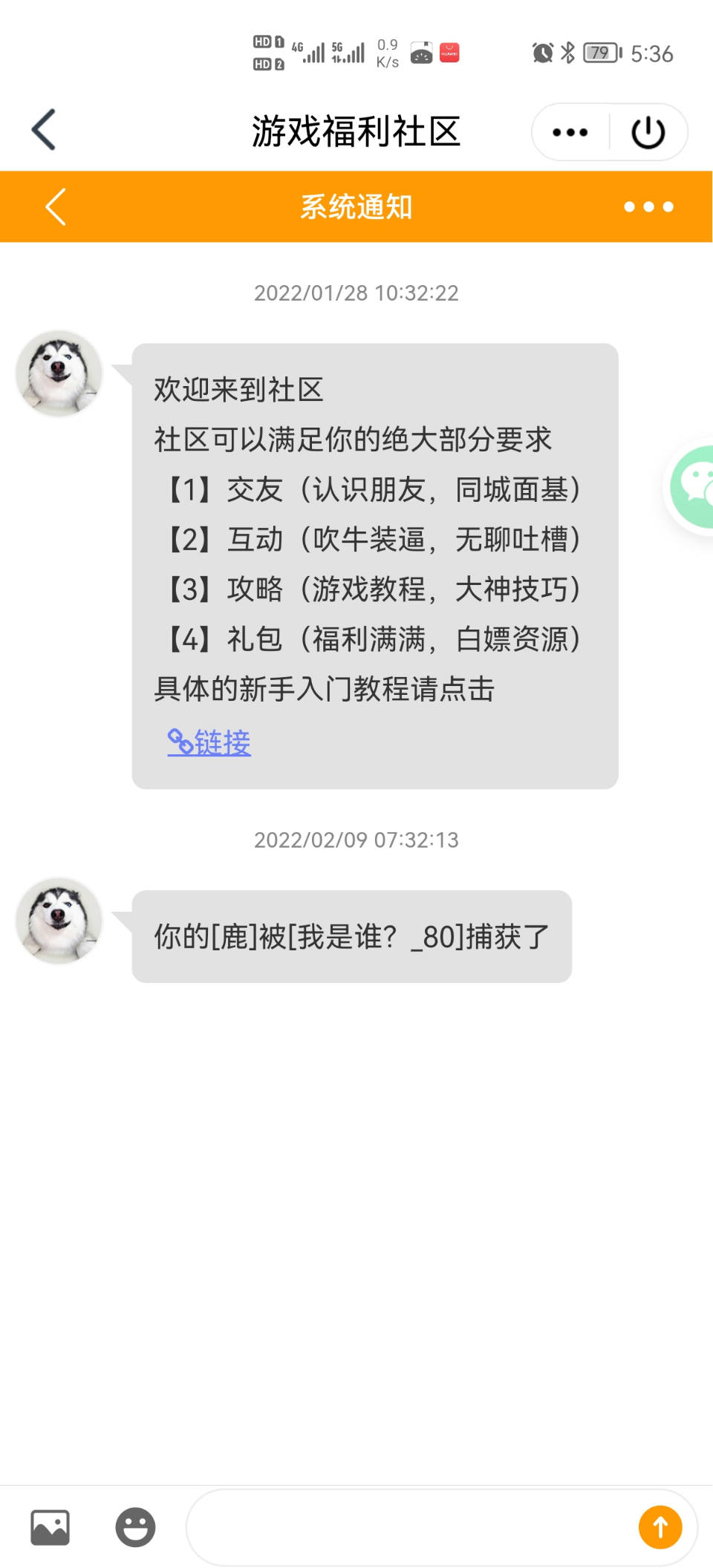The width and height of the screenshot is (713, 1568).
Task: Return from 系统通知 using the white arrow
Action: pyautogui.click(x=56, y=206)
